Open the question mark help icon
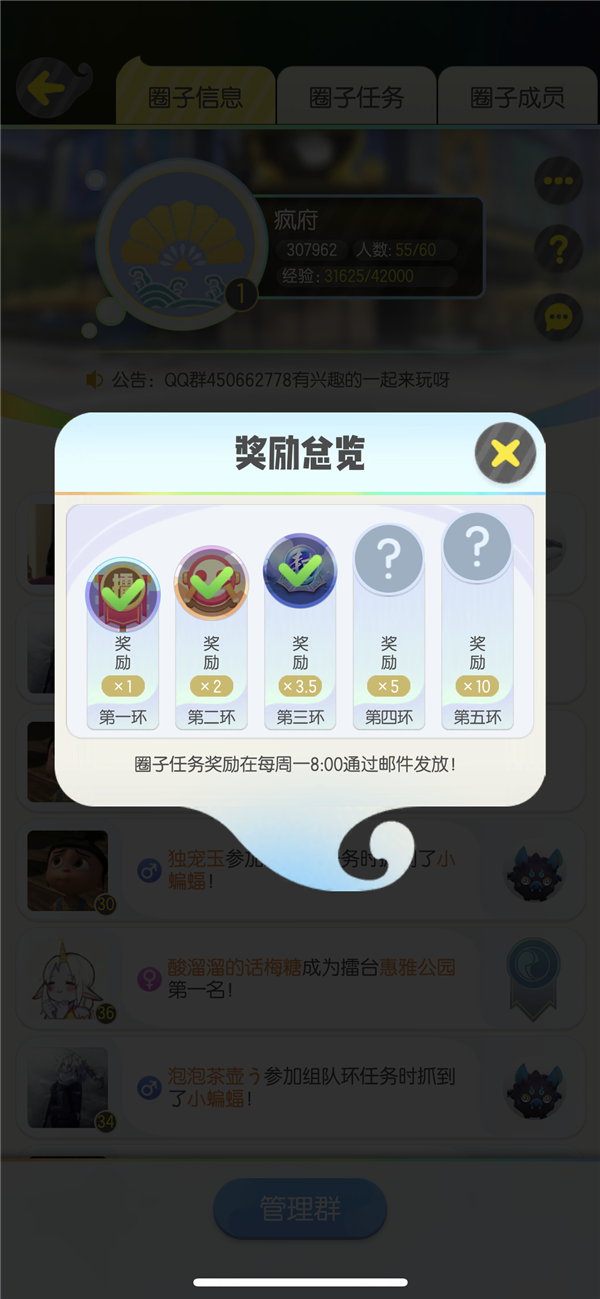Viewport: 600px width, 1299px height. 558,248
